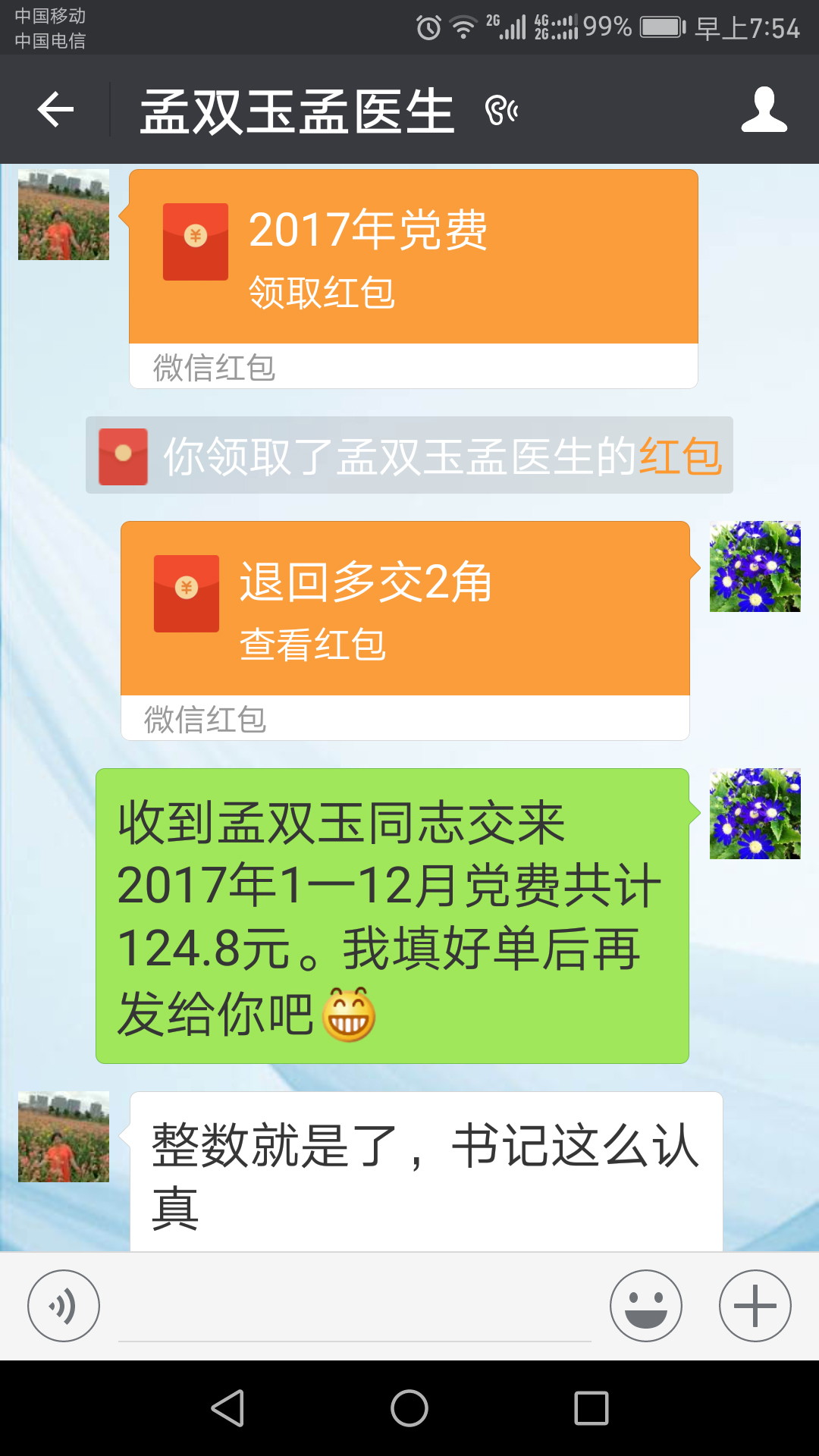The image size is (819, 1456).
Task: Open the 2017年党费 red packet
Action: (413, 278)
